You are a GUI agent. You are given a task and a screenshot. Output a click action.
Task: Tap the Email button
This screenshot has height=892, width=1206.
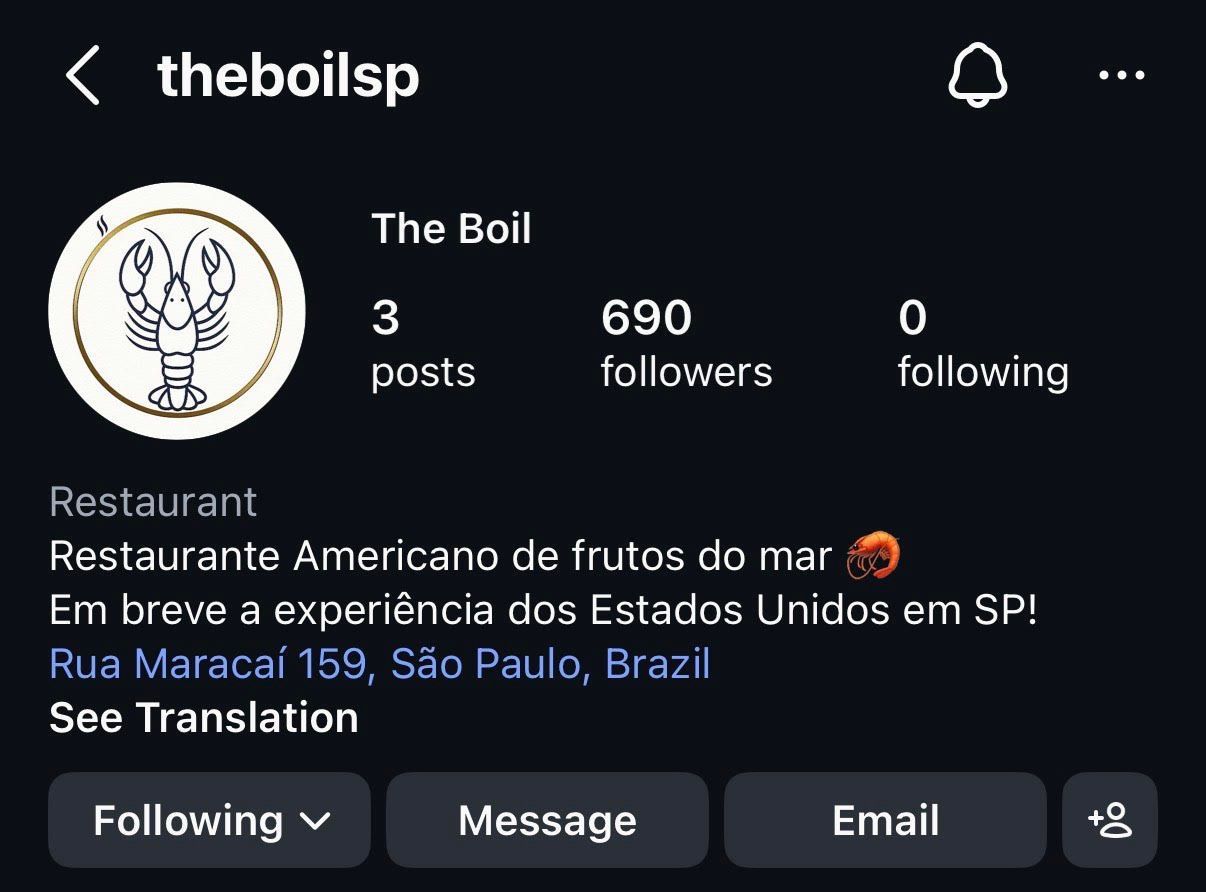click(885, 820)
